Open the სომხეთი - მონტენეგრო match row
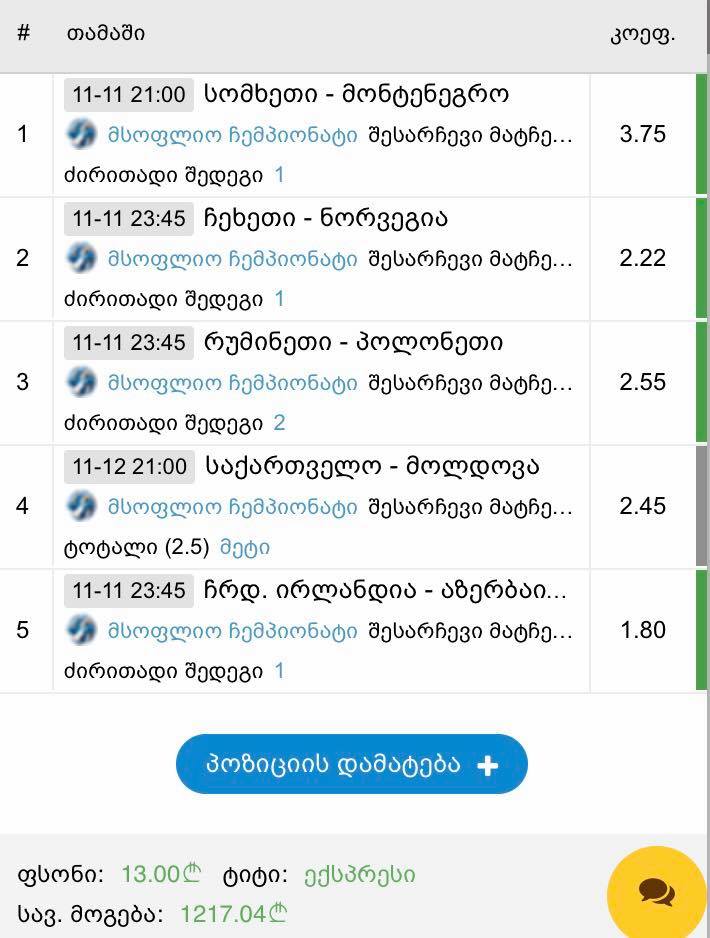Image resolution: width=710 pixels, height=938 pixels. (x=356, y=95)
